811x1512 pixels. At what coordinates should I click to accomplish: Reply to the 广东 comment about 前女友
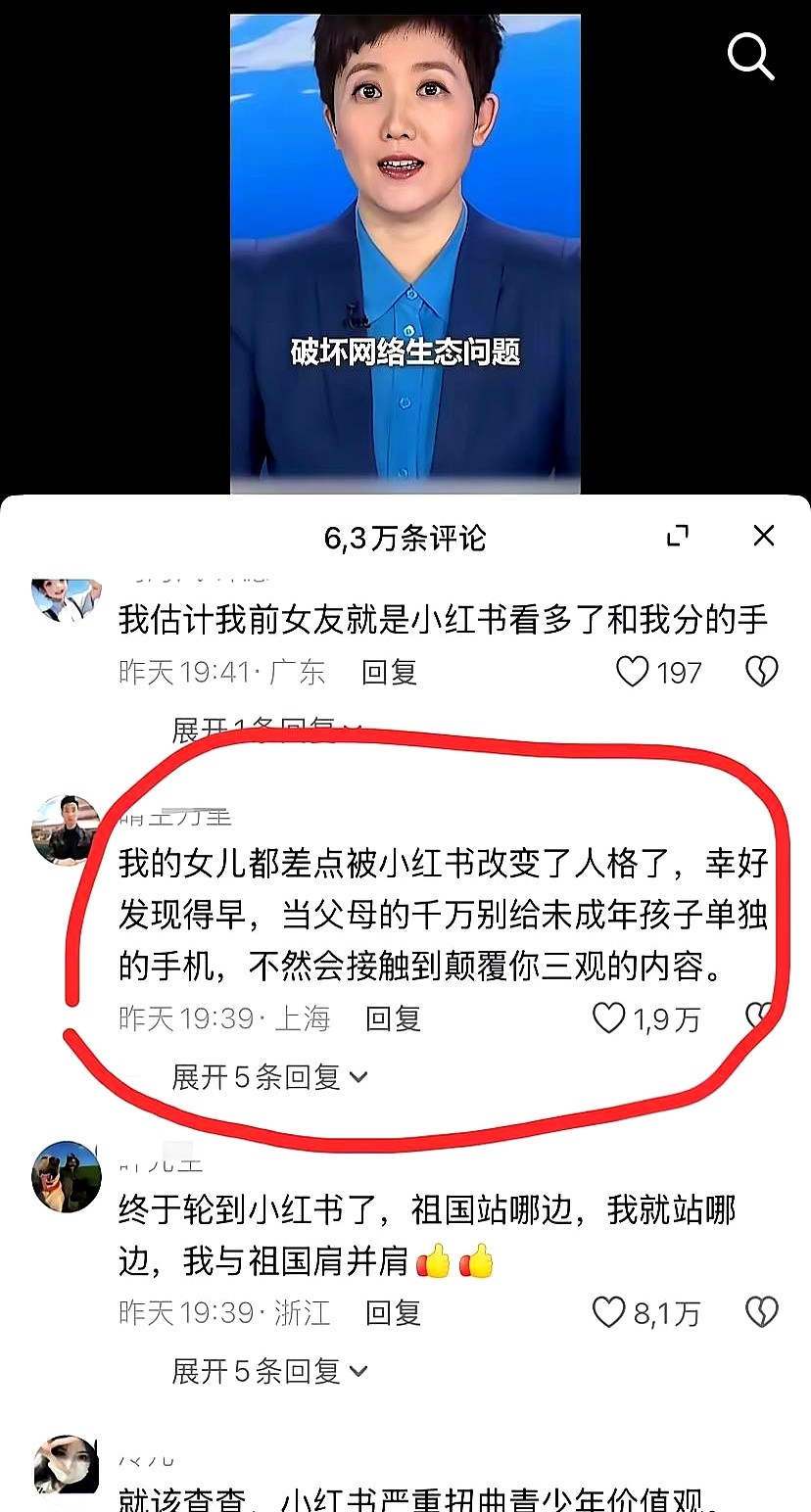[x=389, y=672]
